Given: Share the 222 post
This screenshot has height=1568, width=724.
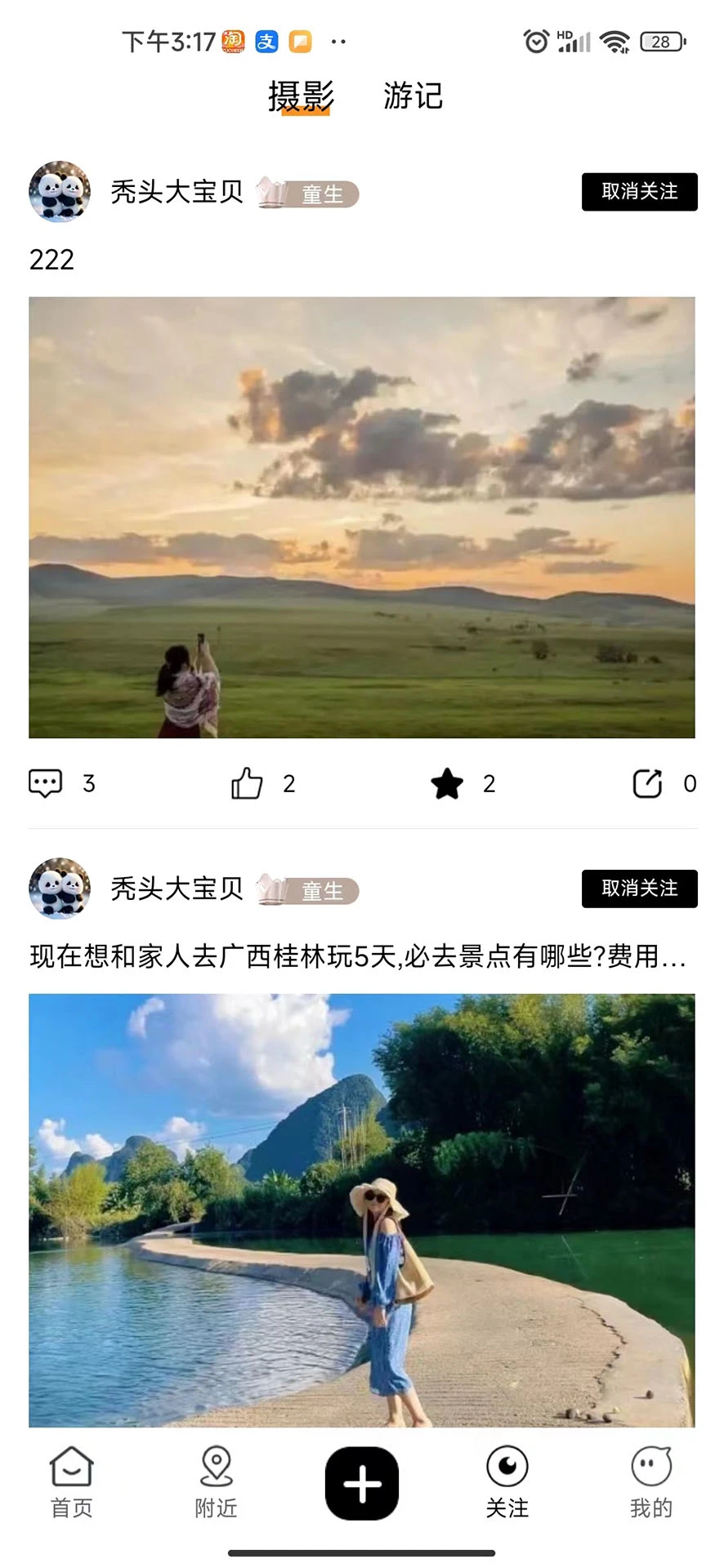Looking at the screenshot, I should point(647,783).
